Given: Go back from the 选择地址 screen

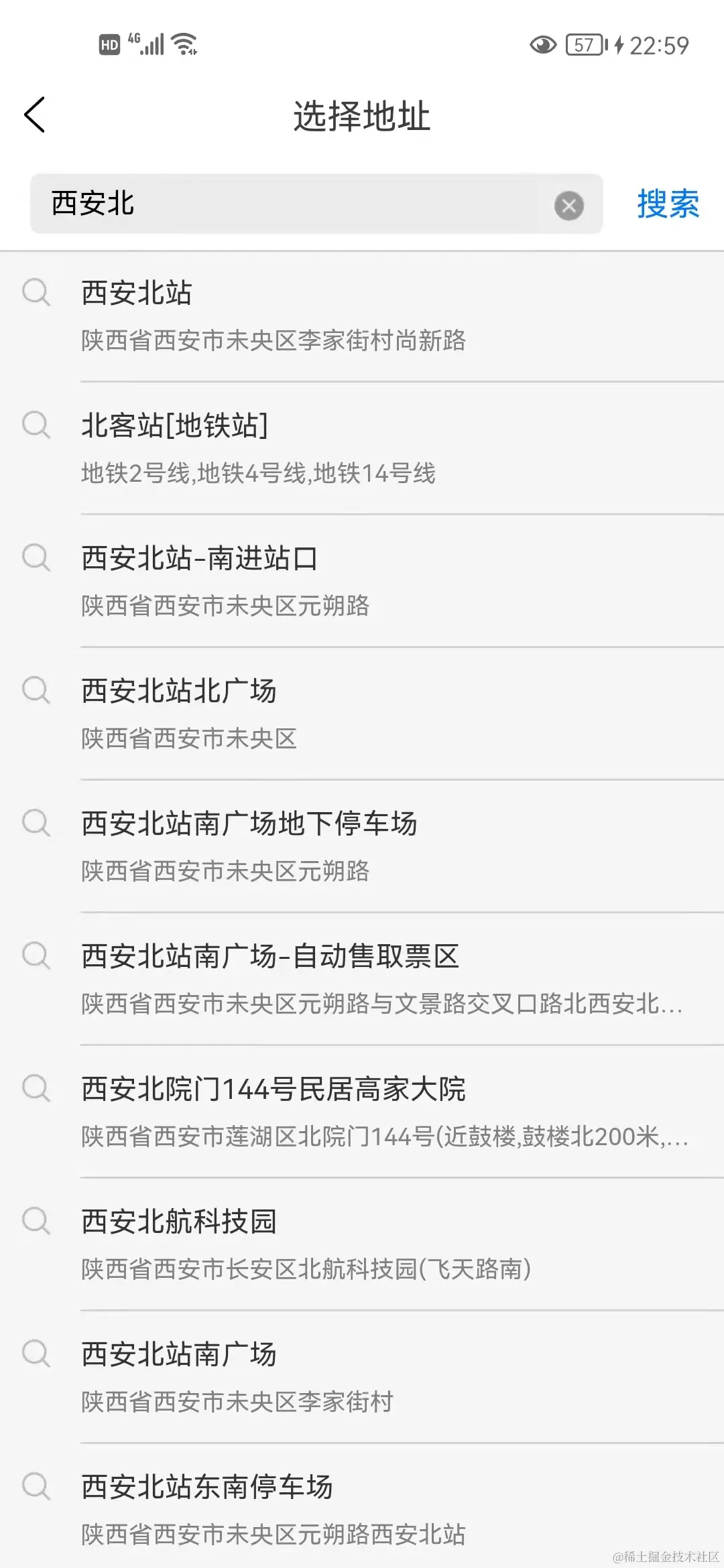Looking at the screenshot, I should coord(35,115).
